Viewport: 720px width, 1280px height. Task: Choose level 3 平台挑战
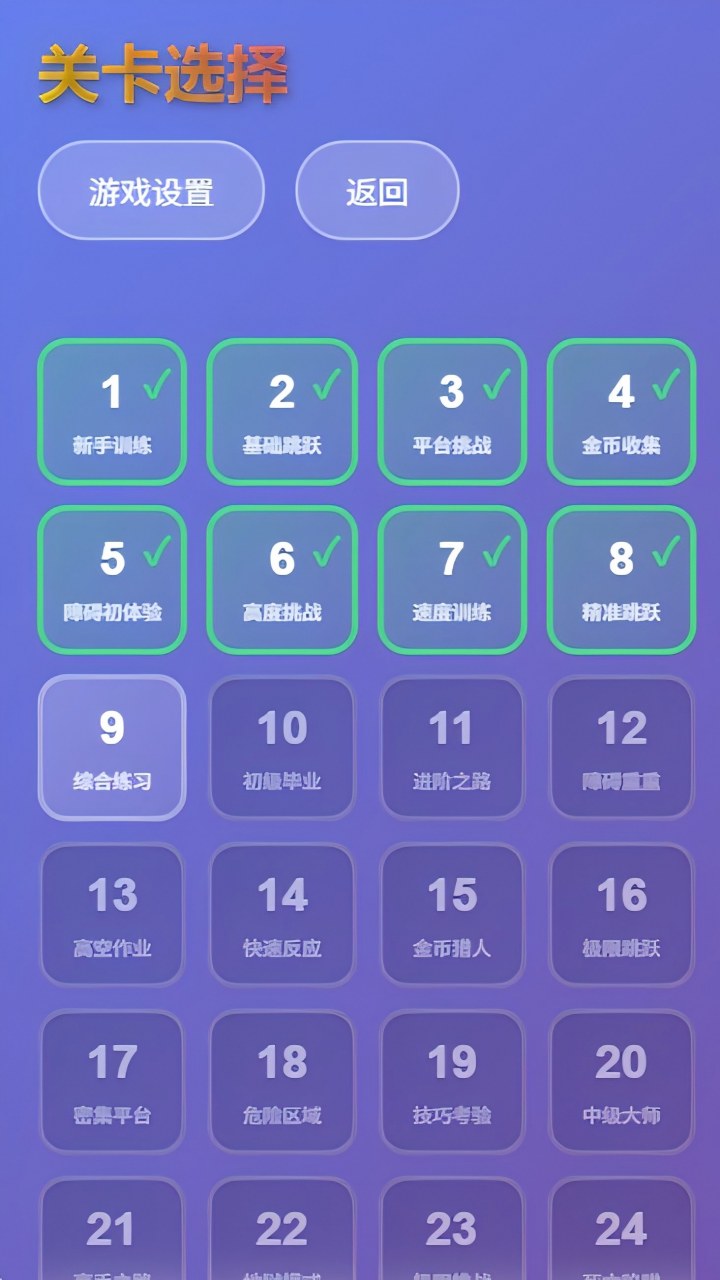452,412
